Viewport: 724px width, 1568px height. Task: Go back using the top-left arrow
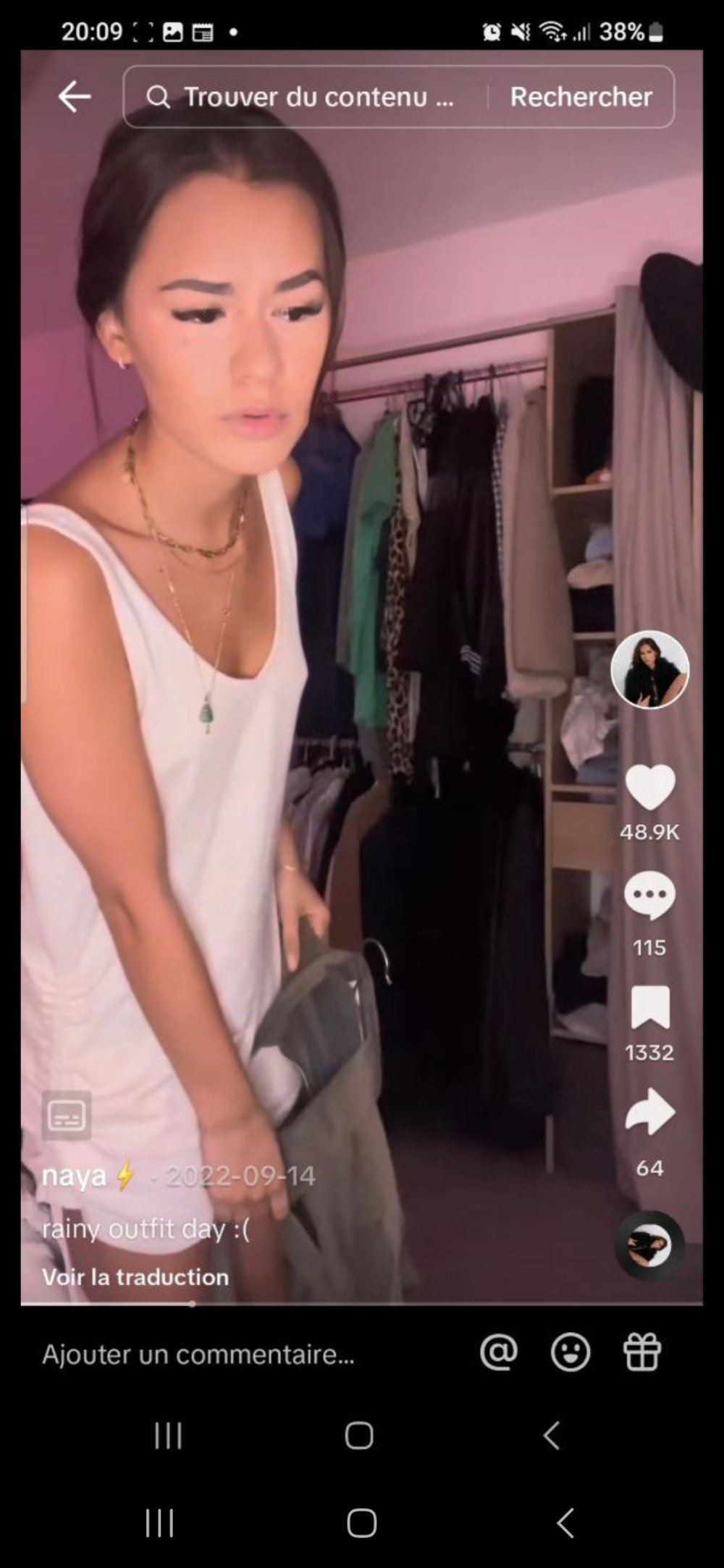point(75,96)
